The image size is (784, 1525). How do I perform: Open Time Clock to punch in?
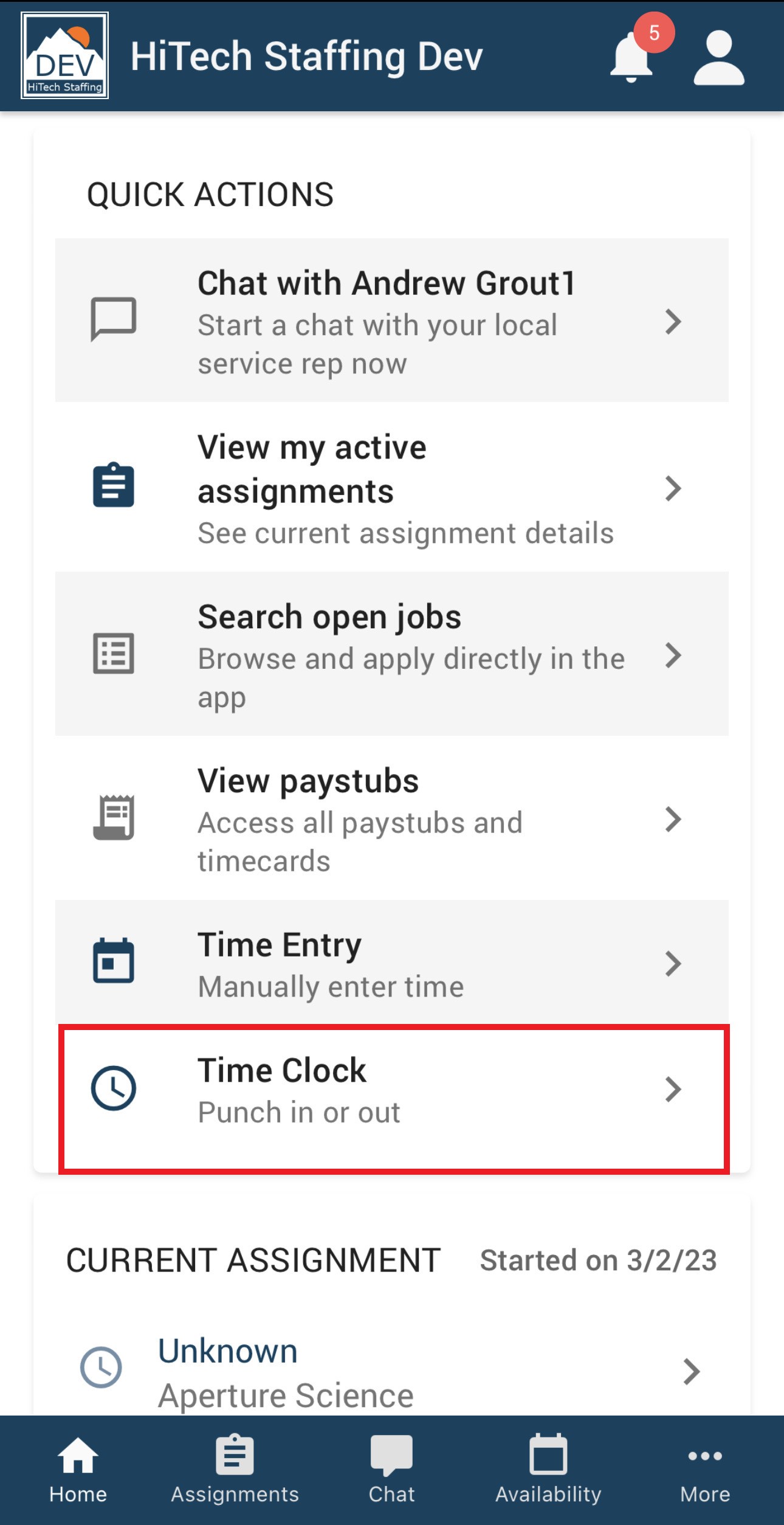(x=392, y=1090)
